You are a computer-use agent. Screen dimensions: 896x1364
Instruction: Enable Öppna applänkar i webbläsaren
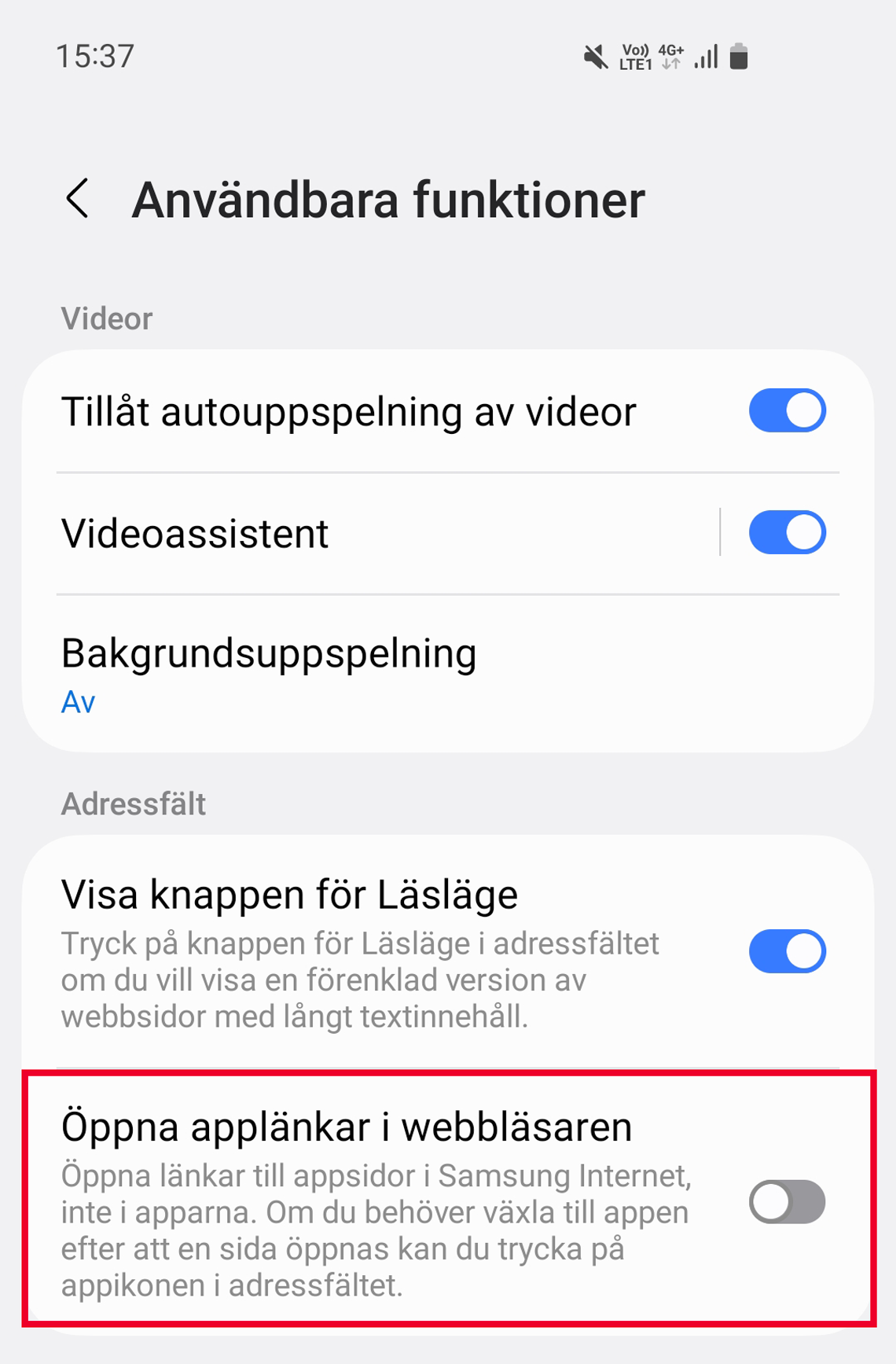click(787, 1202)
